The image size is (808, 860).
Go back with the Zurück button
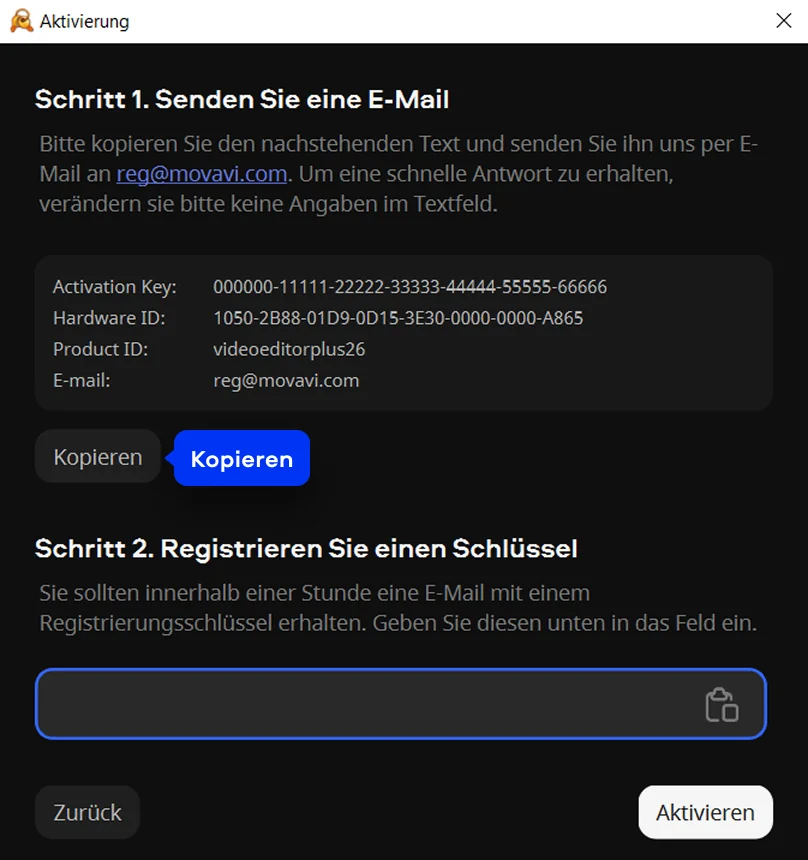pos(87,812)
